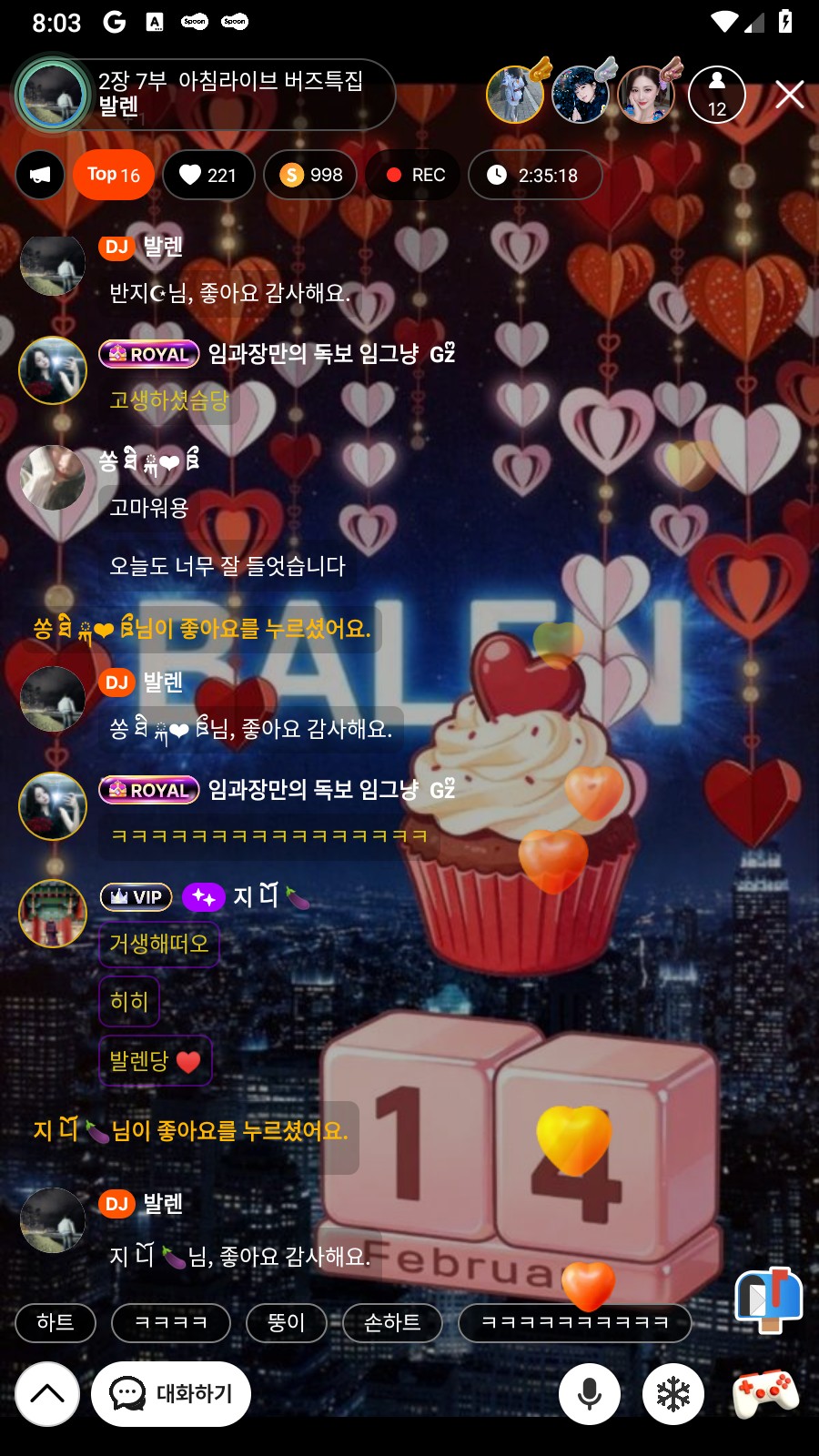Send the quick reply 하트
The height and width of the screenshot is (1456, 819).
[56, 1322]
